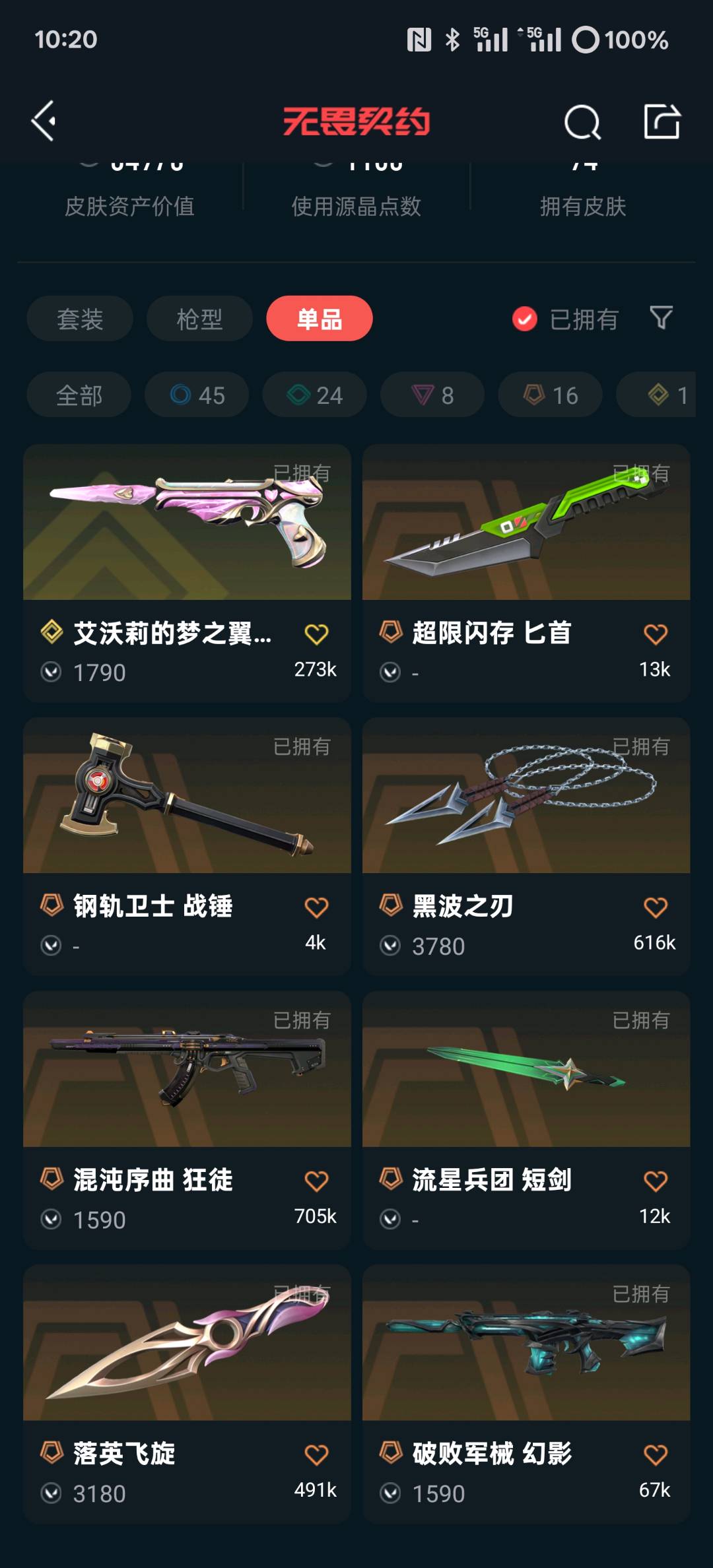Filter by the rarity chip showing 45
This screenshot has width=713, height=1568.
(x=197, y=395)
